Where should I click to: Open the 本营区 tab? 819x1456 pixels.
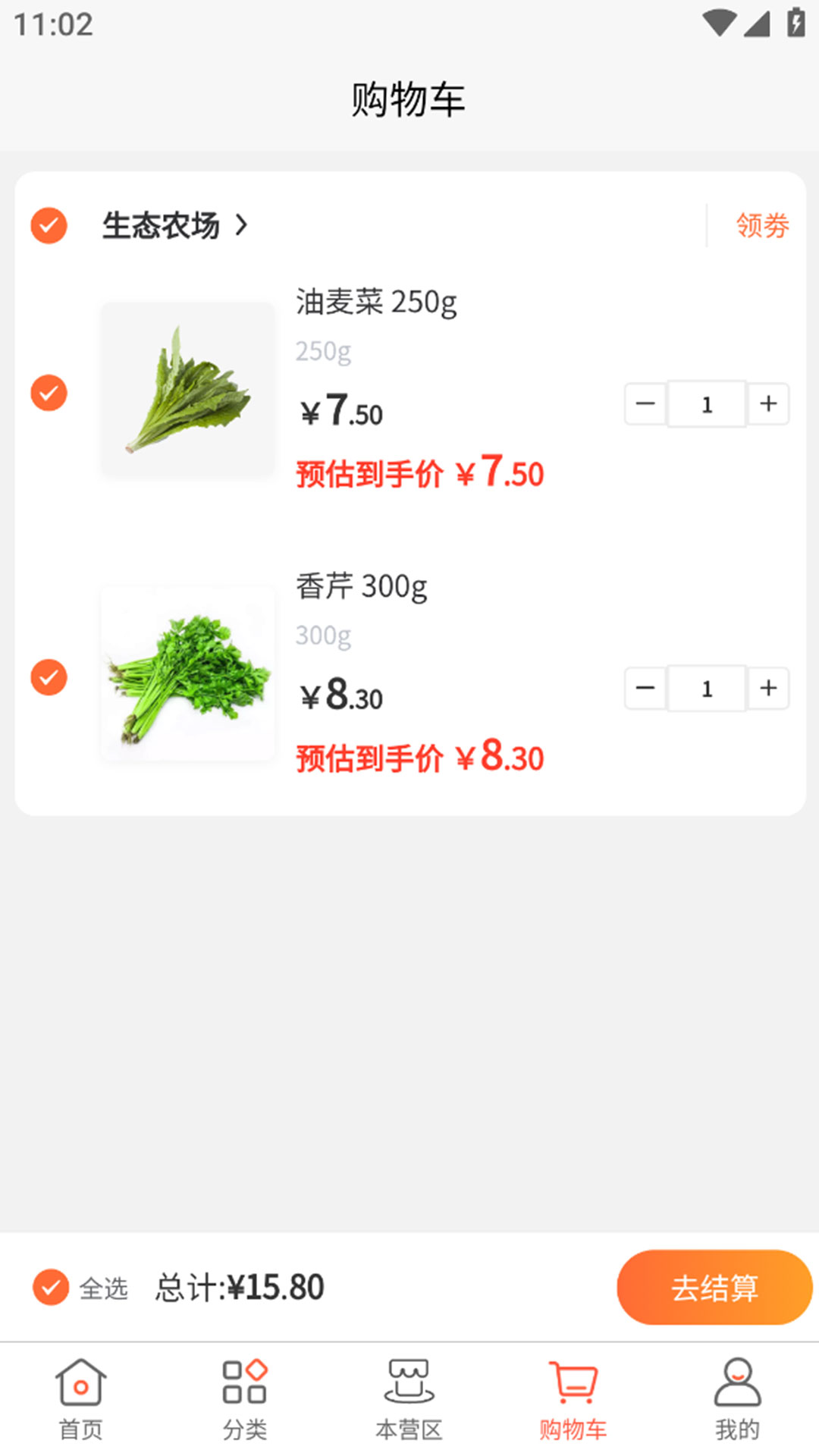[x=409, y=1400]
